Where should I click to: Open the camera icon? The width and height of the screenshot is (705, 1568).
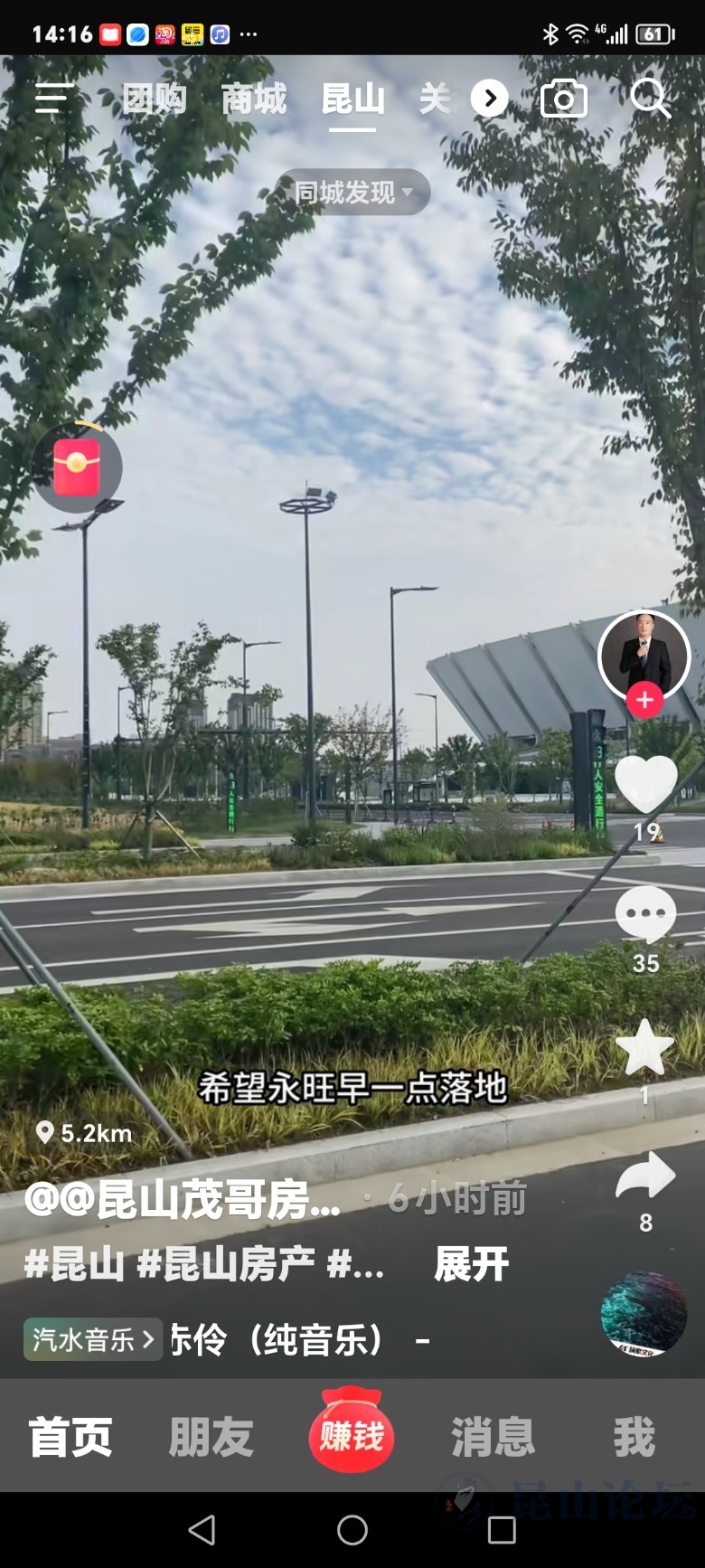(x=564, y=99)
